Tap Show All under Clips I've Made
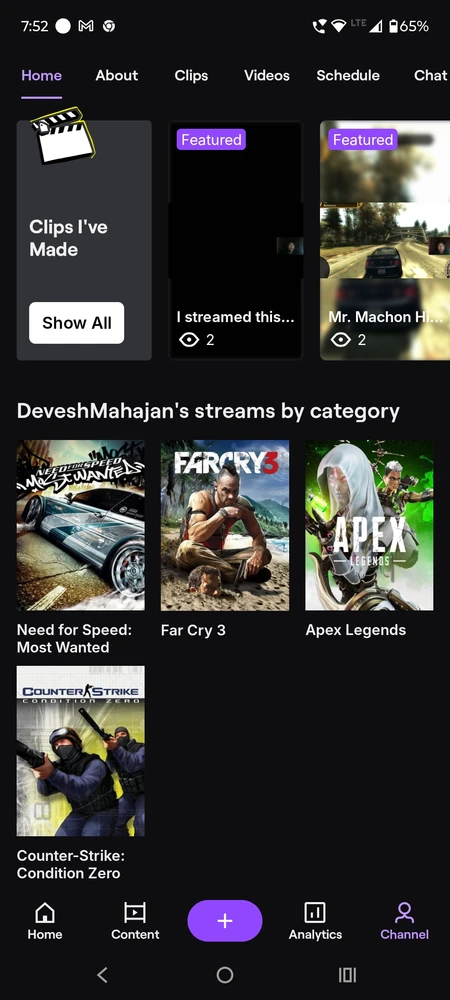The width and height of the screenshot is (450, 1000). coord(76,323)
